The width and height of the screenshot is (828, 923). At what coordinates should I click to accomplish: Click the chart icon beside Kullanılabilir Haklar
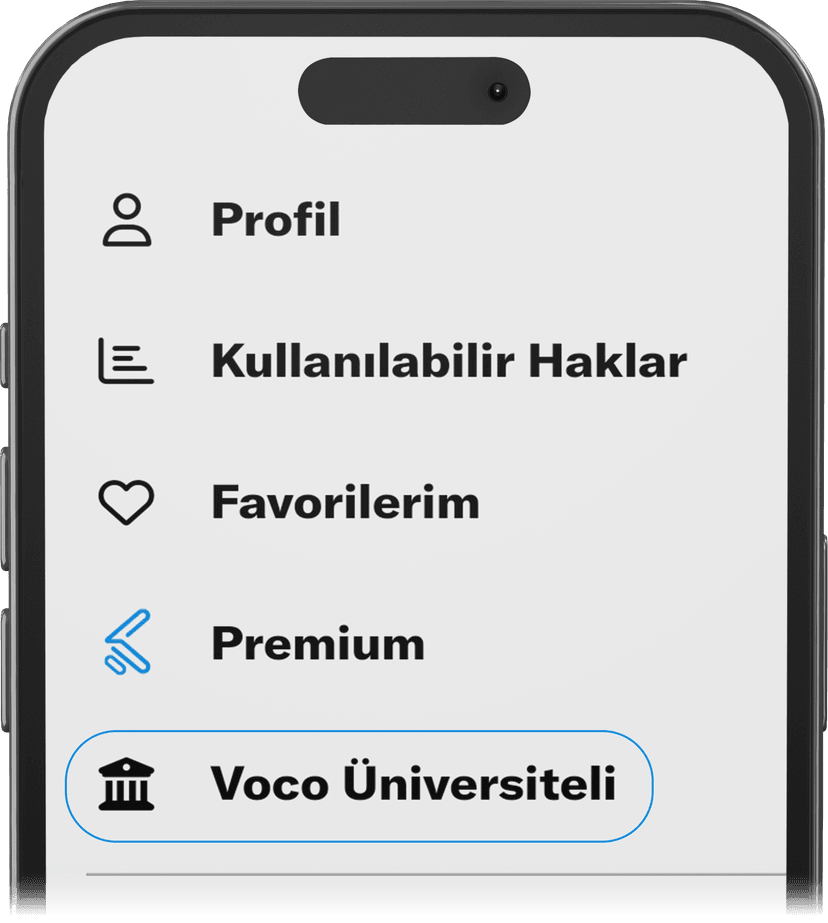click(127, 362)
